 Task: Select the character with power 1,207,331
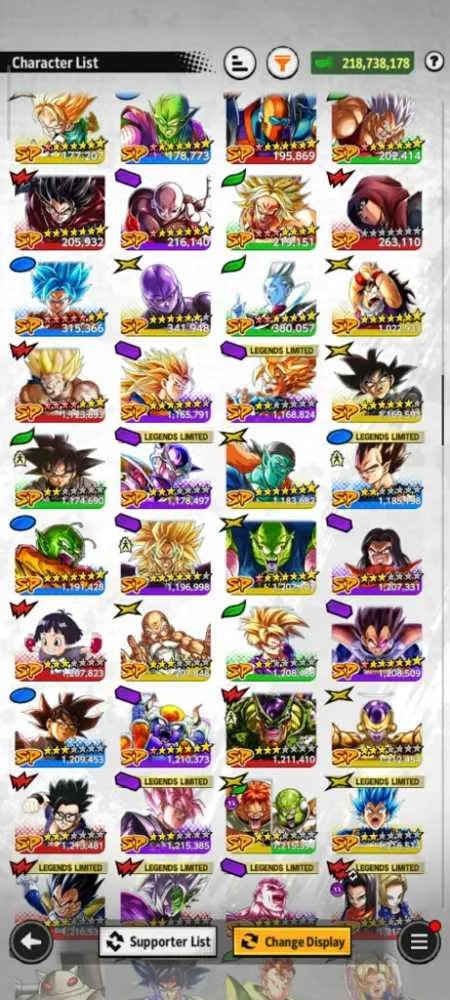pos(377,558)
